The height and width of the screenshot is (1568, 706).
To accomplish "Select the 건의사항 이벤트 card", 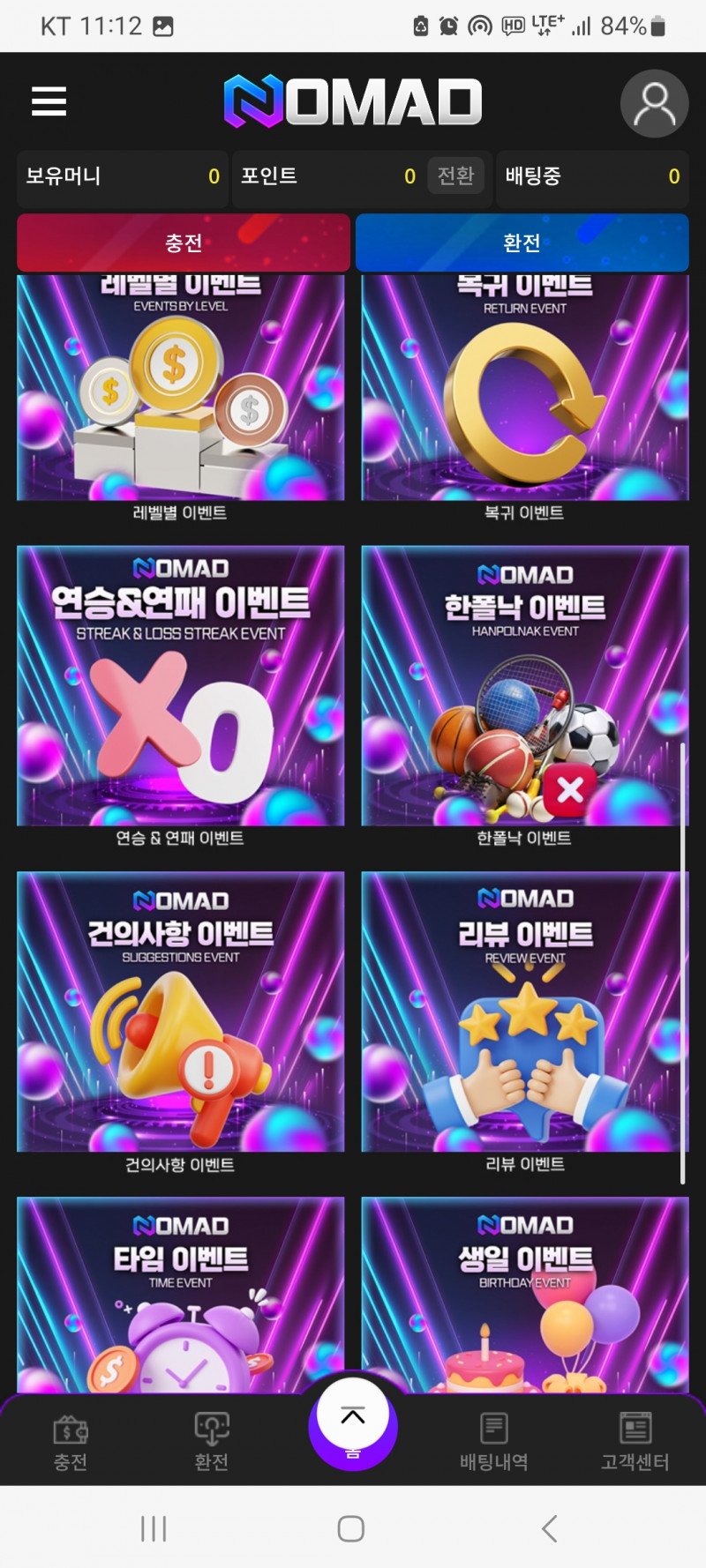I will click(180, 1014).
